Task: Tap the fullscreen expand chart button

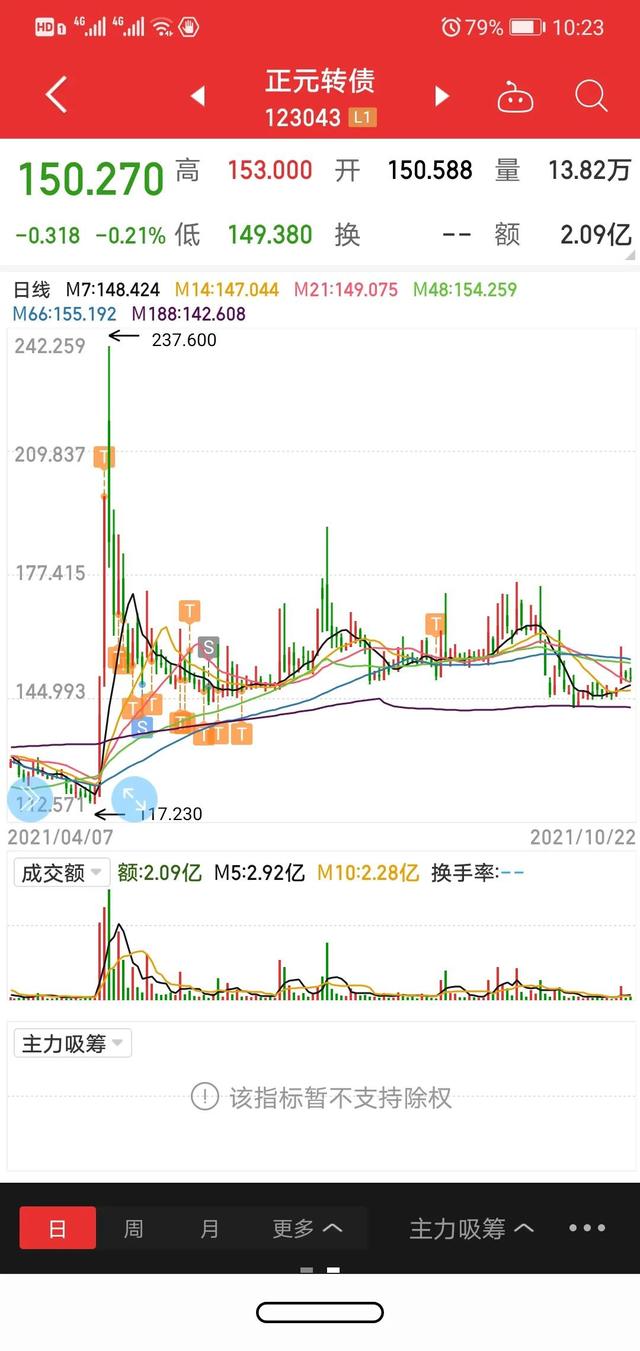Action: click(133, 800)
